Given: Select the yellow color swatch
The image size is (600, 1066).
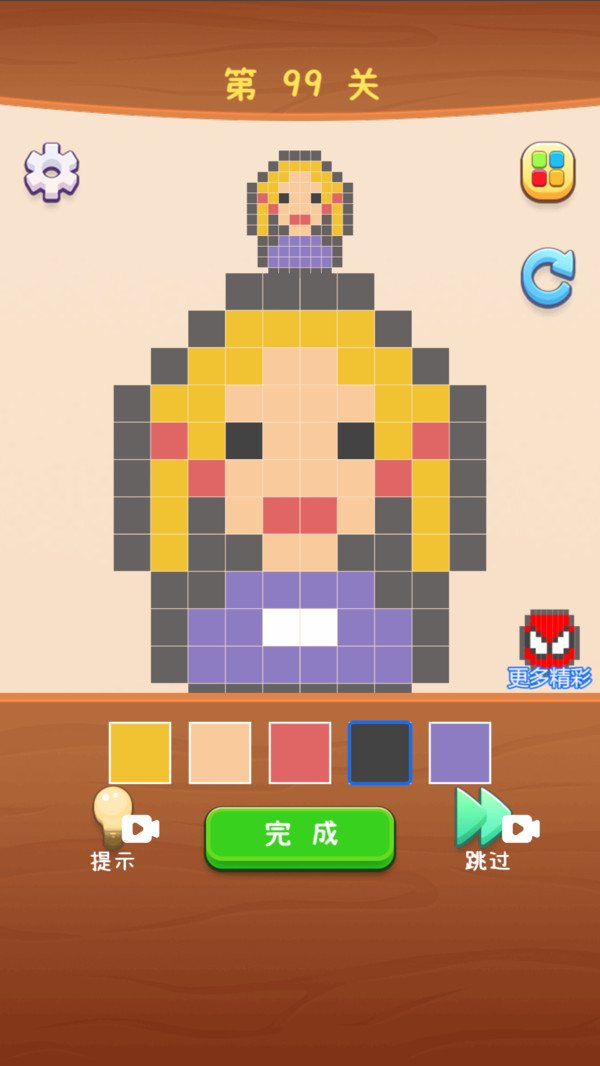Looking at the screenshot, I should 140,753.
